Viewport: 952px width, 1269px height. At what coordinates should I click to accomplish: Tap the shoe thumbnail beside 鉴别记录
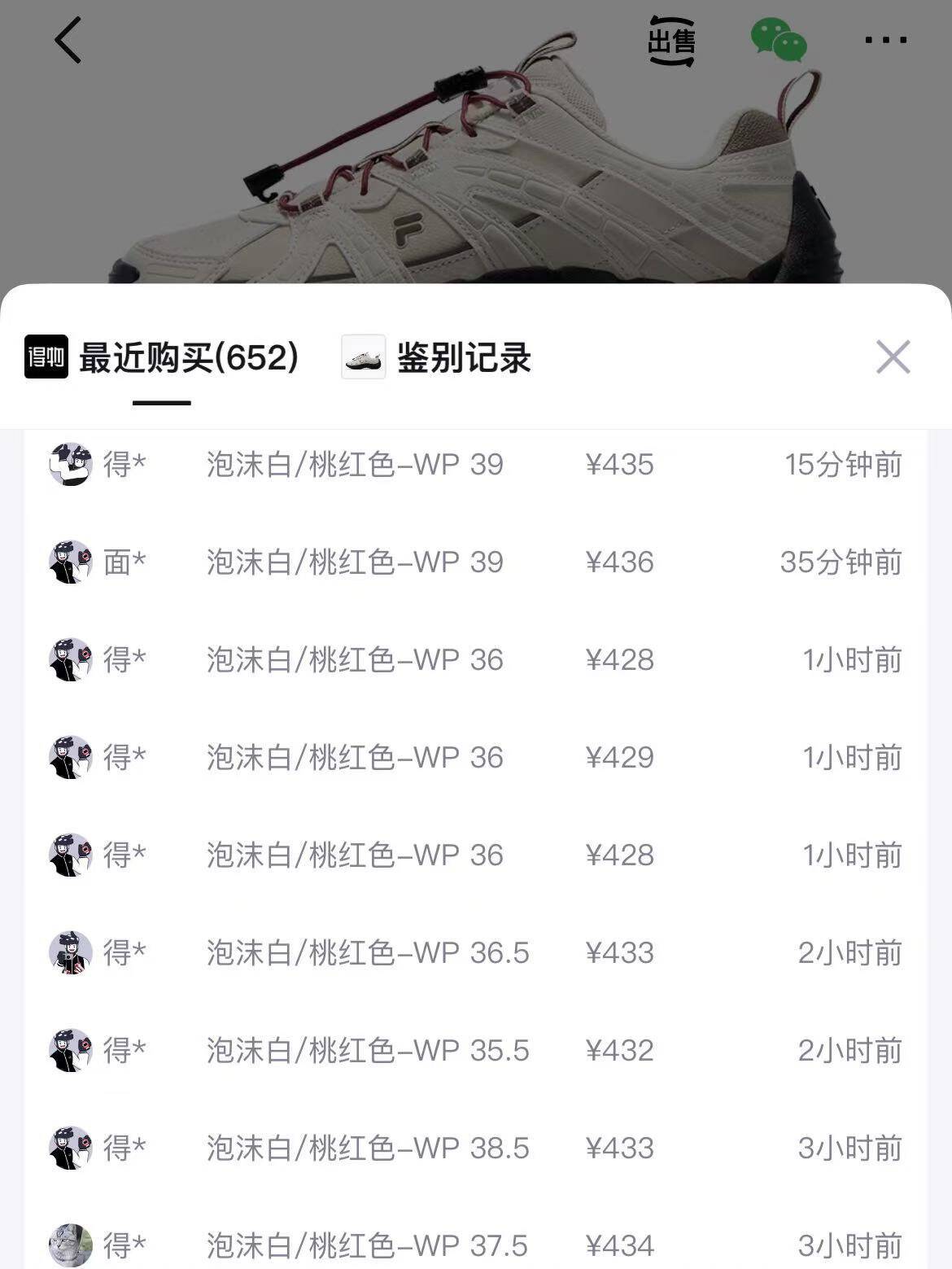(361, 357)
